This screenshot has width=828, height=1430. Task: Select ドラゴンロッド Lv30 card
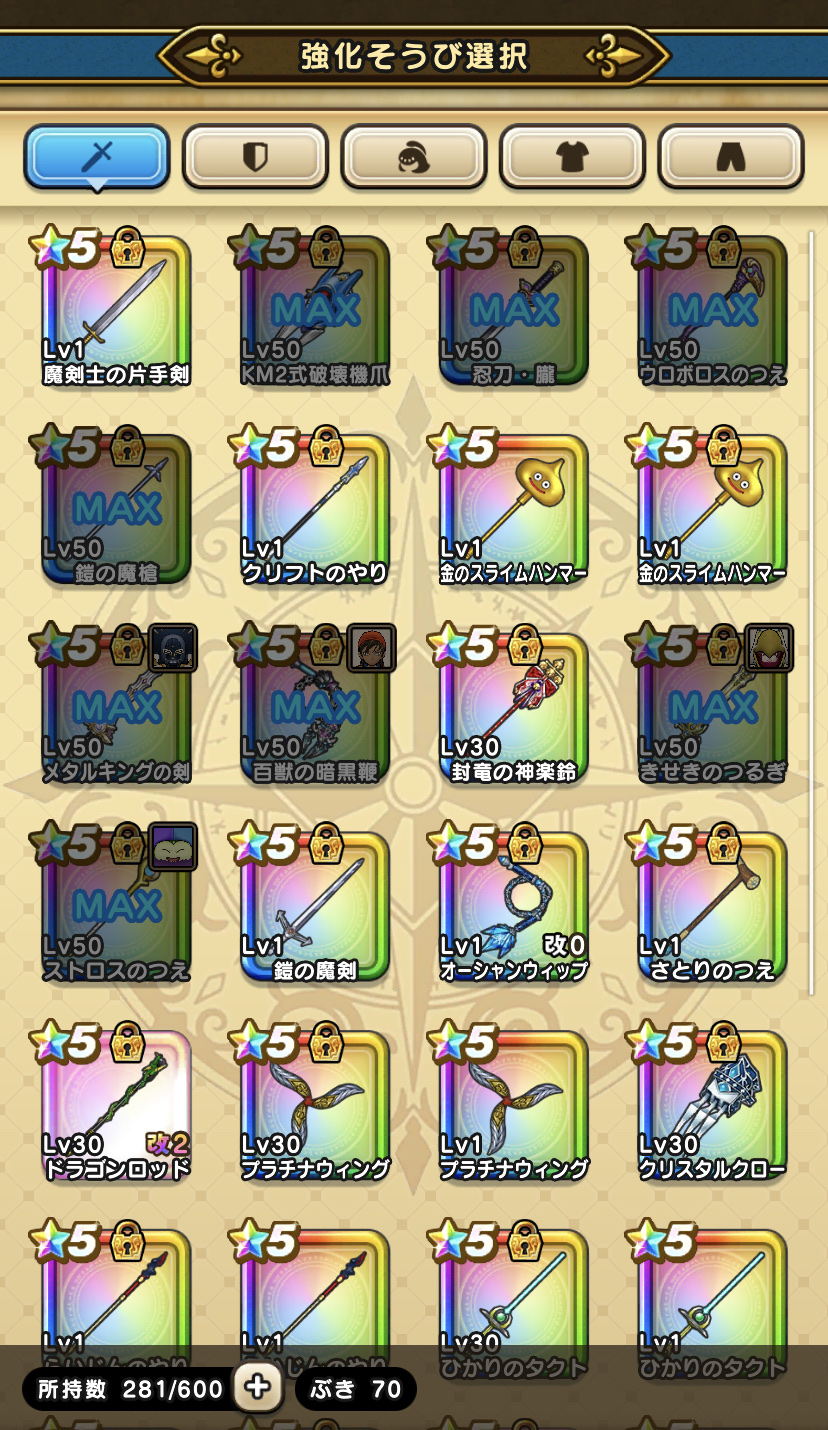tap(116, 1105)
